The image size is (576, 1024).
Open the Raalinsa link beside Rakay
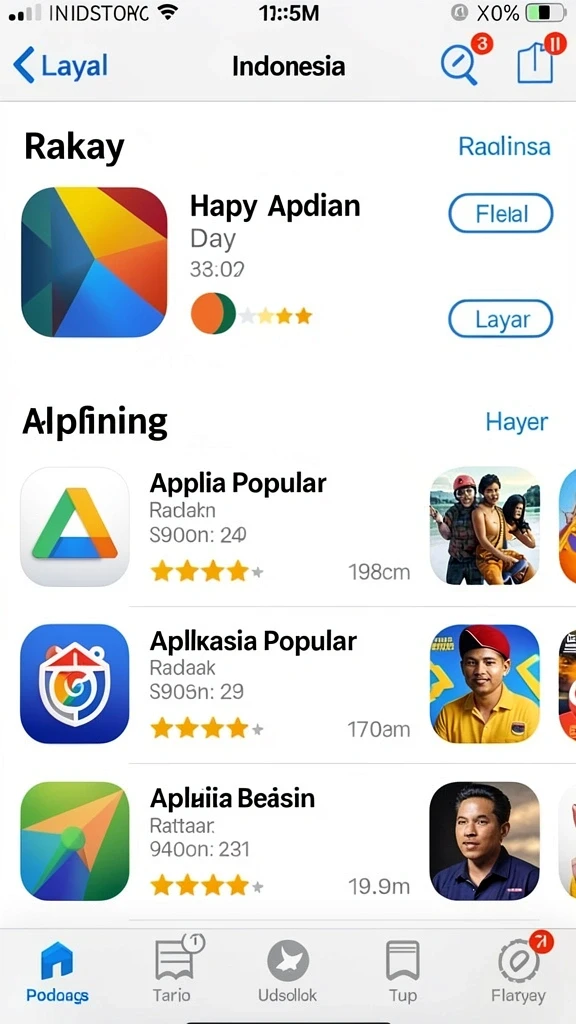click(x=504, y=146)
